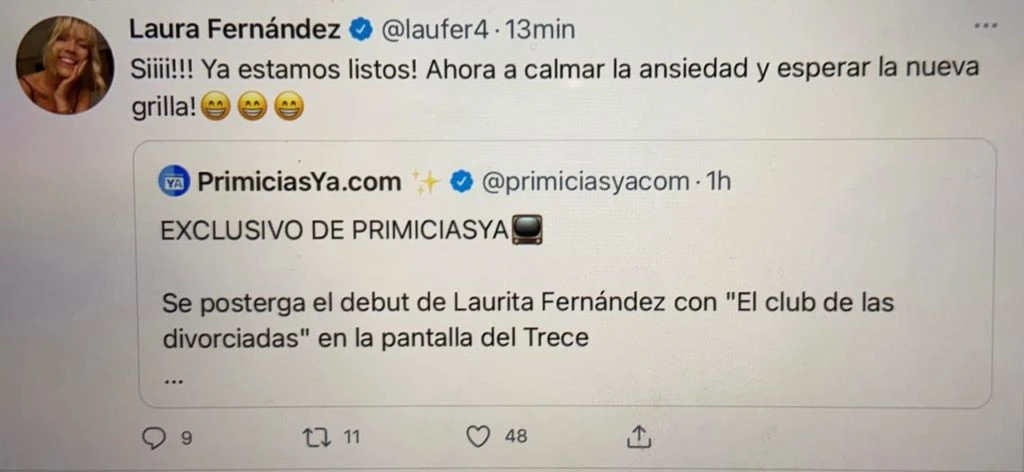Open Laura Fernández's profile picture
This screenshot has height=472, width=1024.
pyautogui.click(x=64, y=65)
